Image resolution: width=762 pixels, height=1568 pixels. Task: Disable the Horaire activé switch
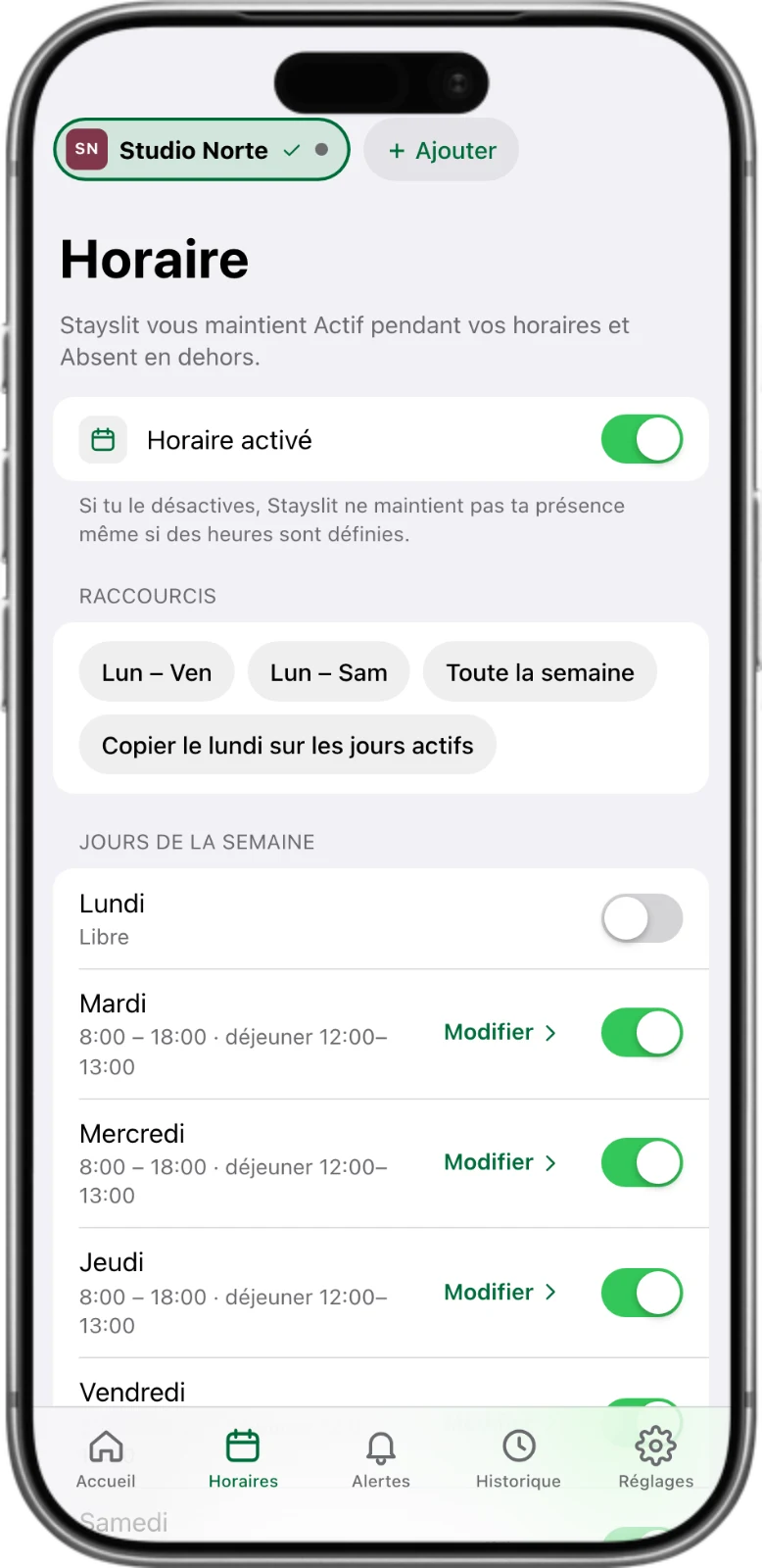pyautogui.click(x=642, y=439)
